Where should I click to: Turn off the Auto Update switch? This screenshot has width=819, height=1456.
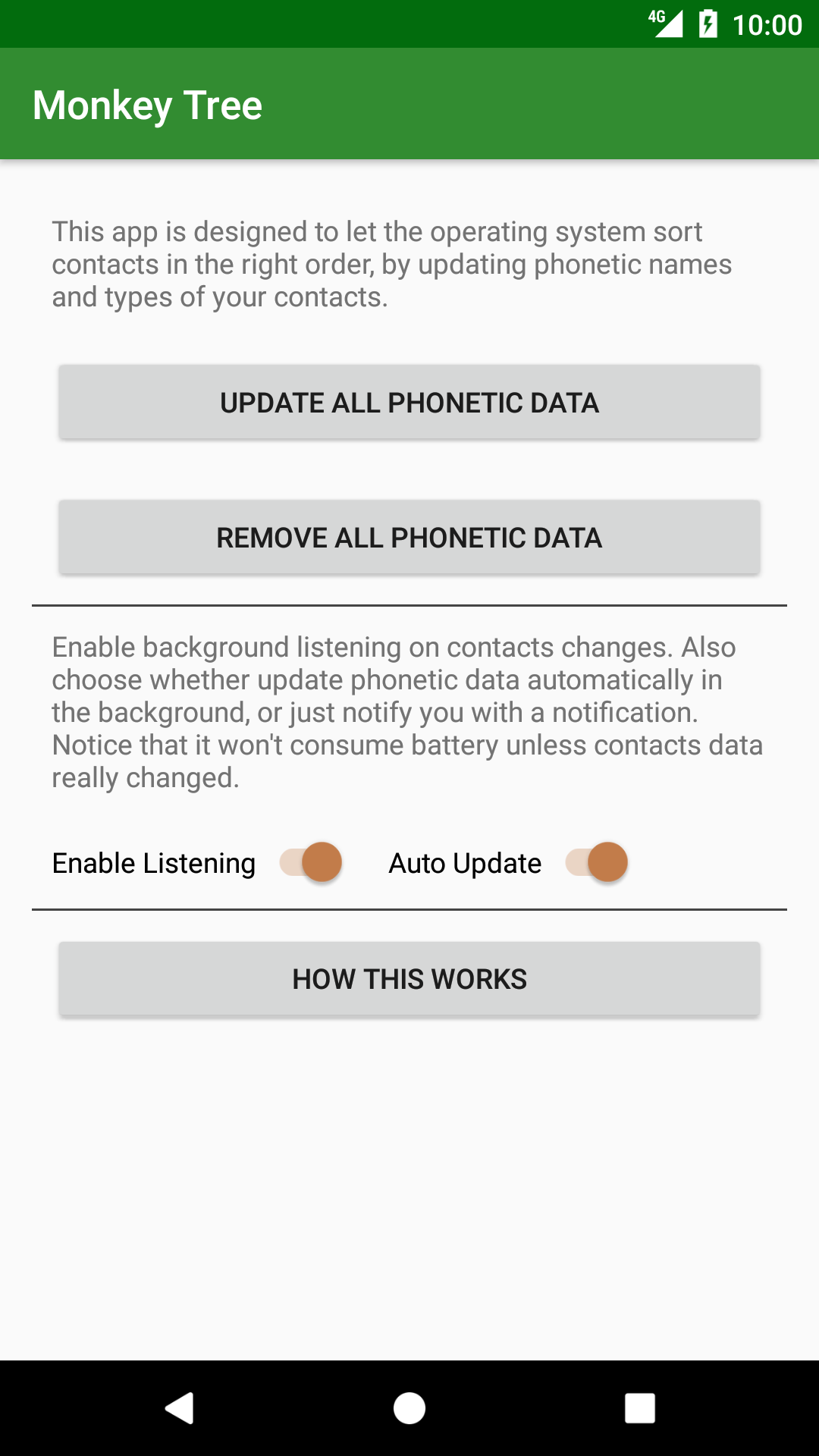tap(597, 862)
